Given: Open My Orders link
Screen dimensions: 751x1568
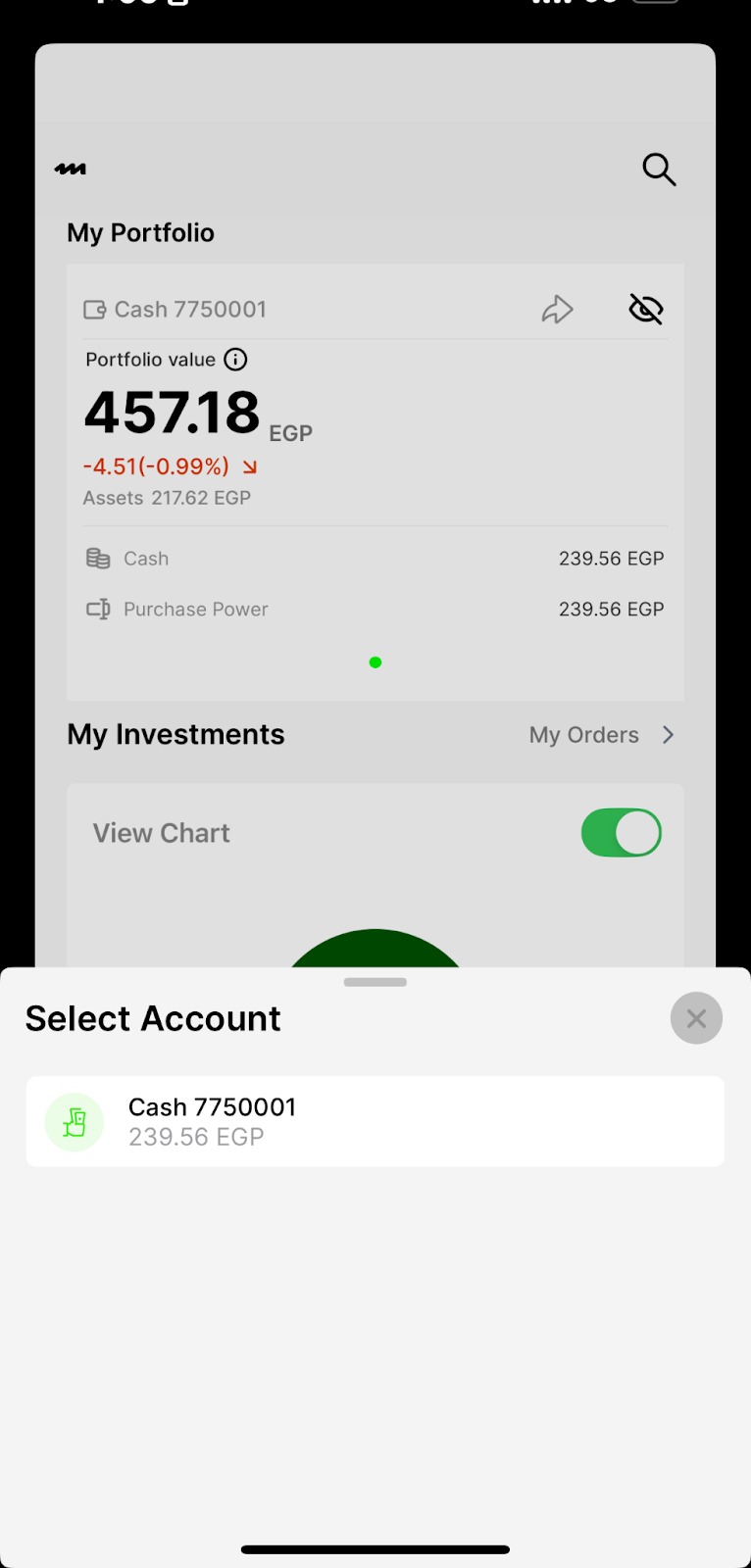Looking at the screenshot, I should pos(601,735).
